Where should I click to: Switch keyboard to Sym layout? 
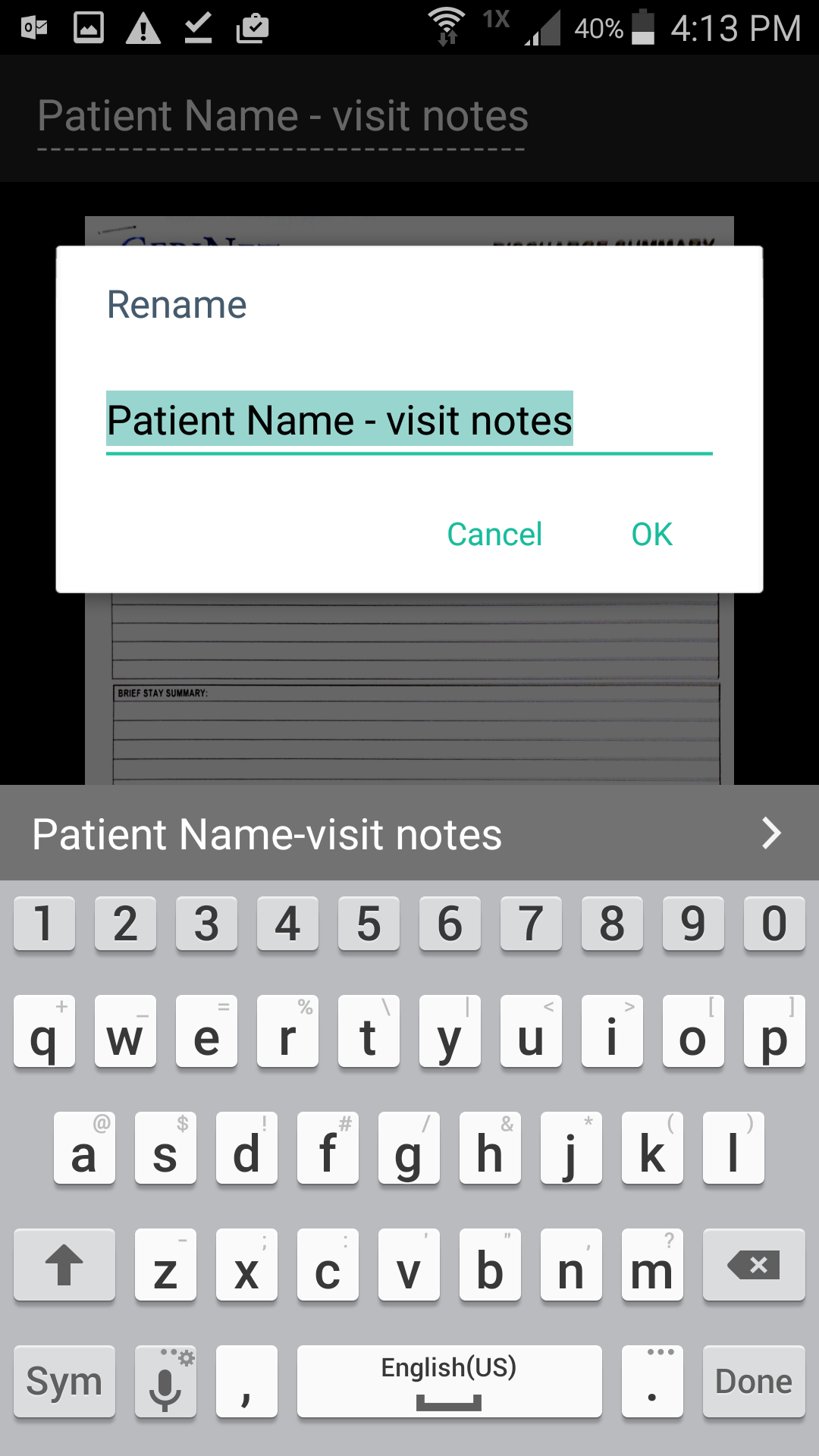[64, 1382]
